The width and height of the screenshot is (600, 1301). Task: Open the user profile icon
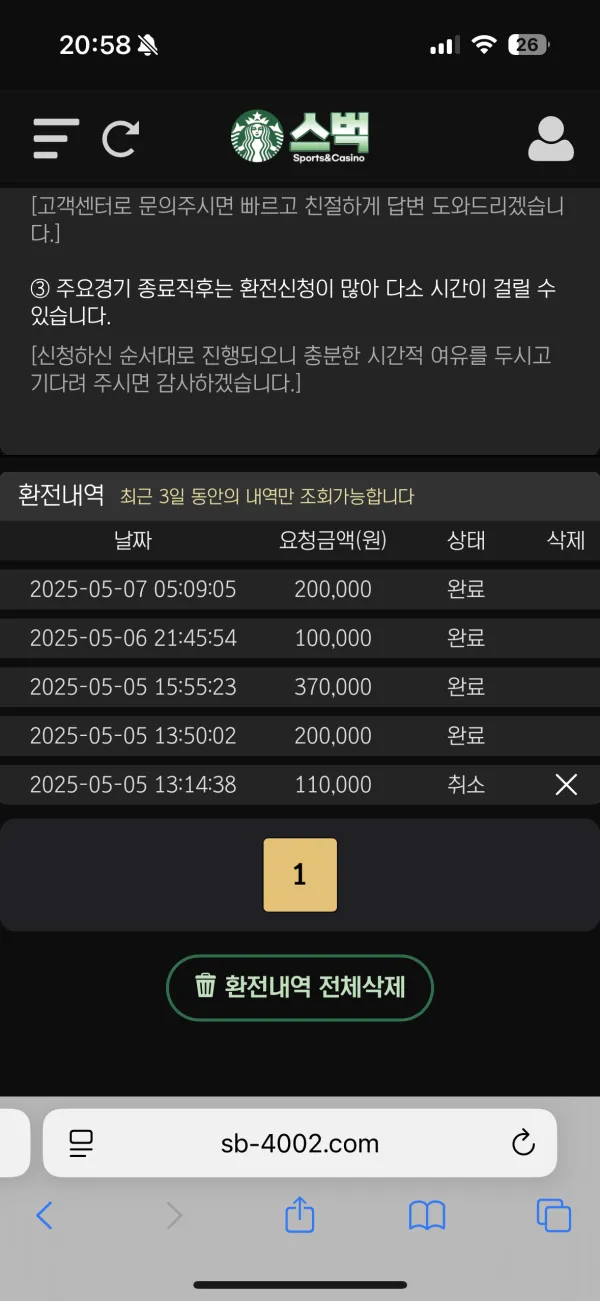pyautogui.click(x=551, y=138)
